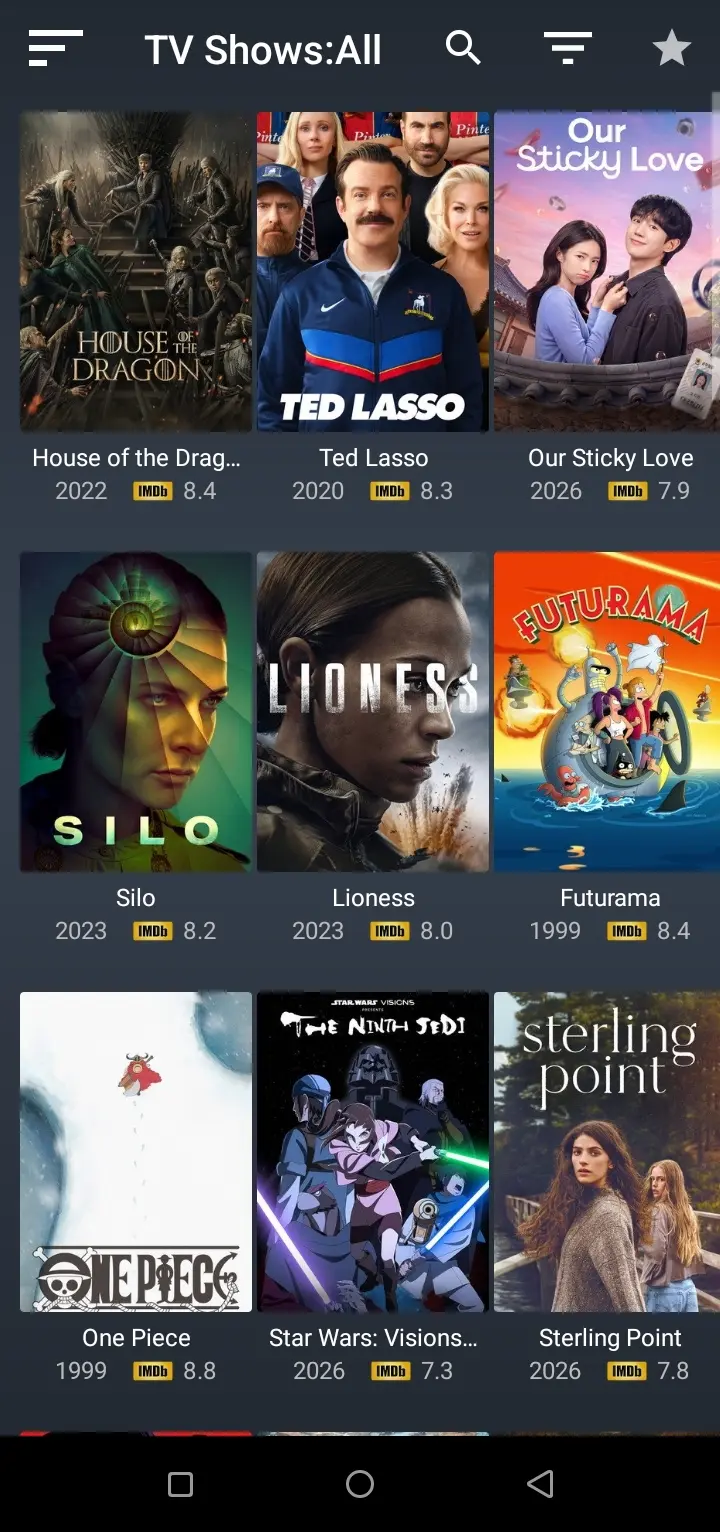
Task: Open House of the Dragon show
Action: click(x=136, y=272)
